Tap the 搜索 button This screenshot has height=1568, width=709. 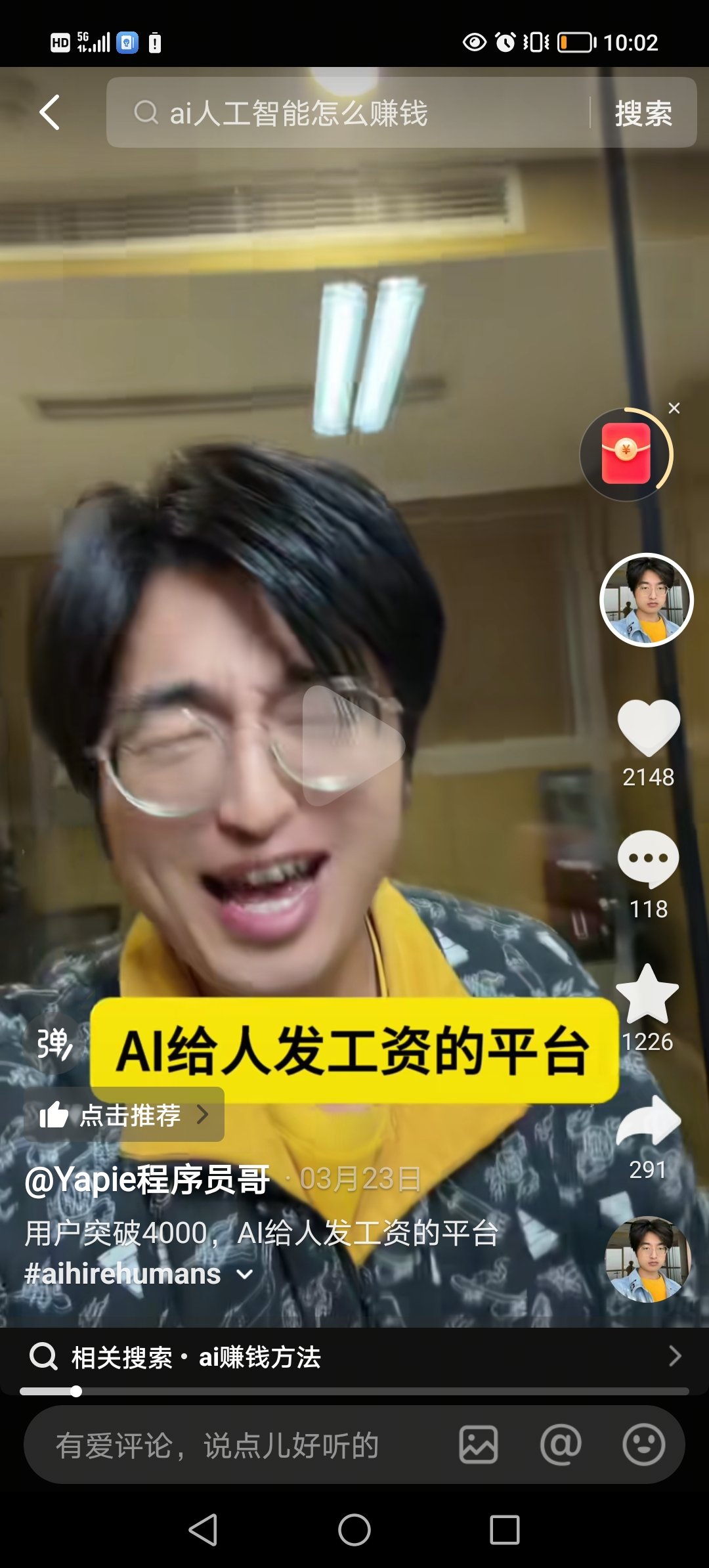(x=643, y=114)
